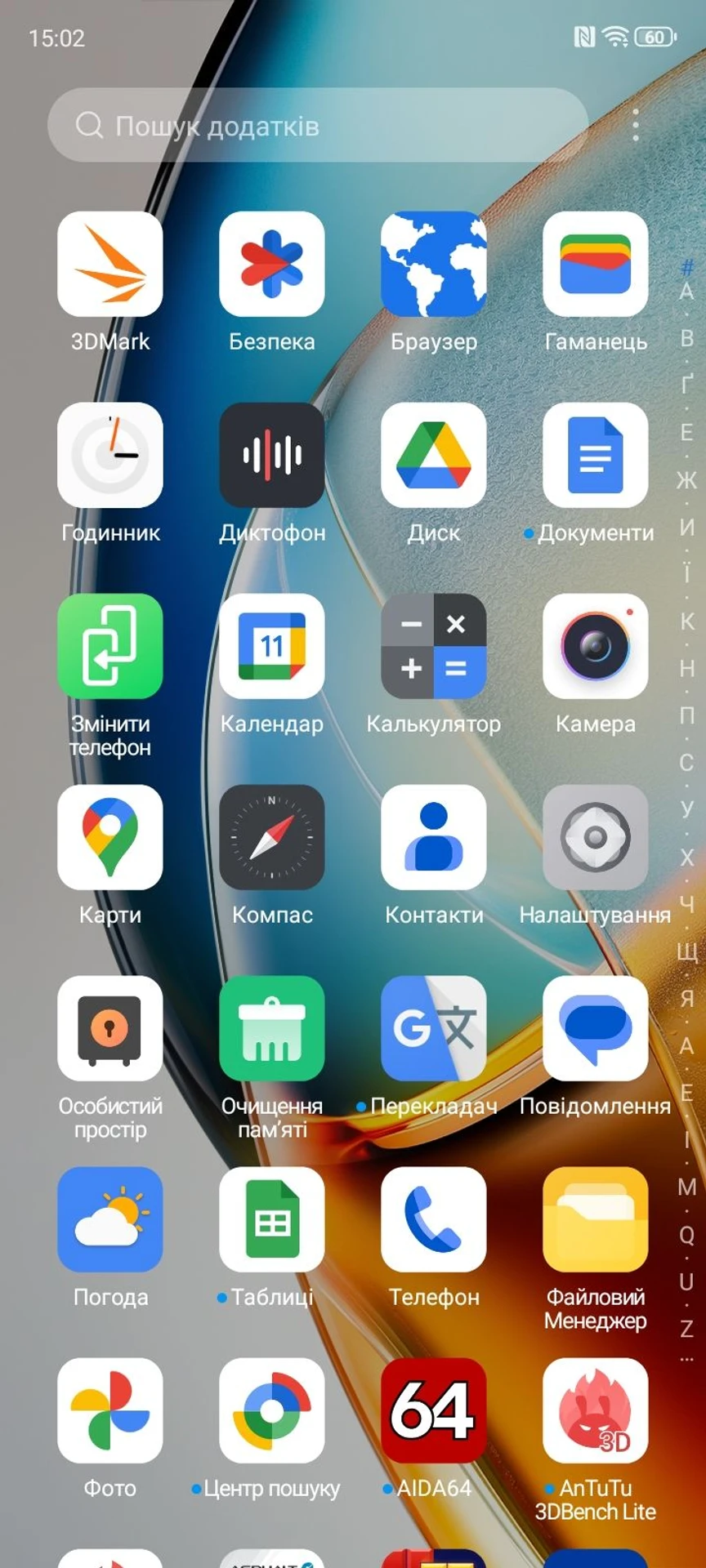Launch the 3DMark app

point(110,265)
